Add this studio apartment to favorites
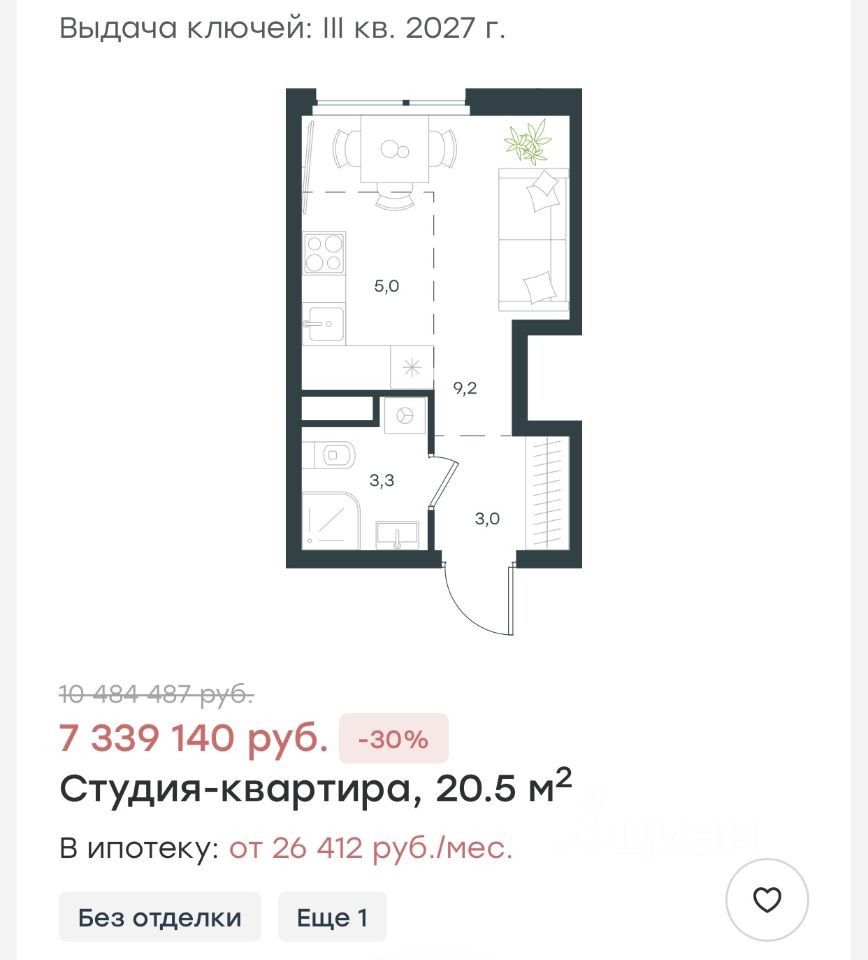 (766, 899)
